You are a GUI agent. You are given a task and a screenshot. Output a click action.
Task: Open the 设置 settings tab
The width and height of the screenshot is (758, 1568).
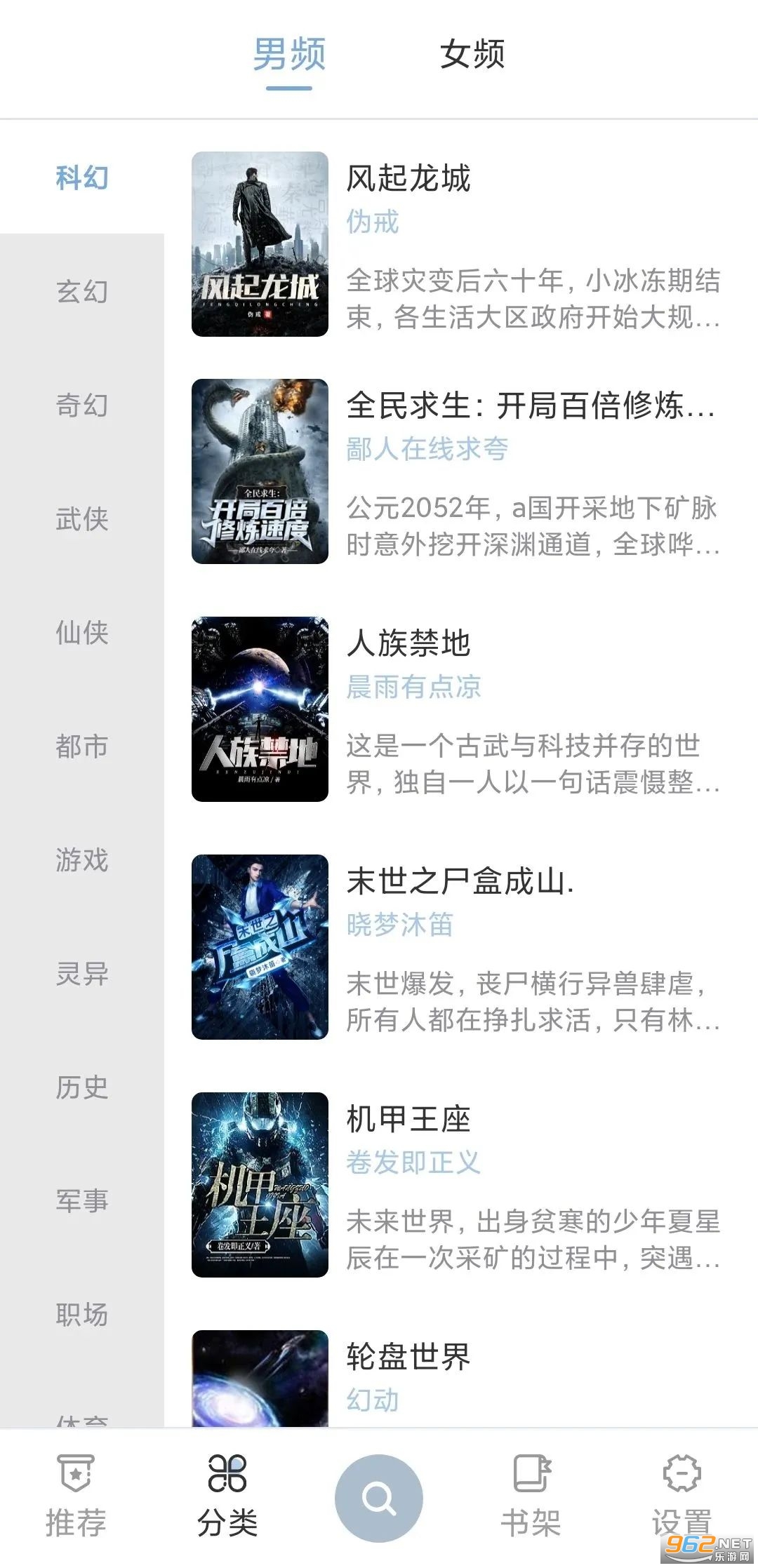click(681, 1498)
